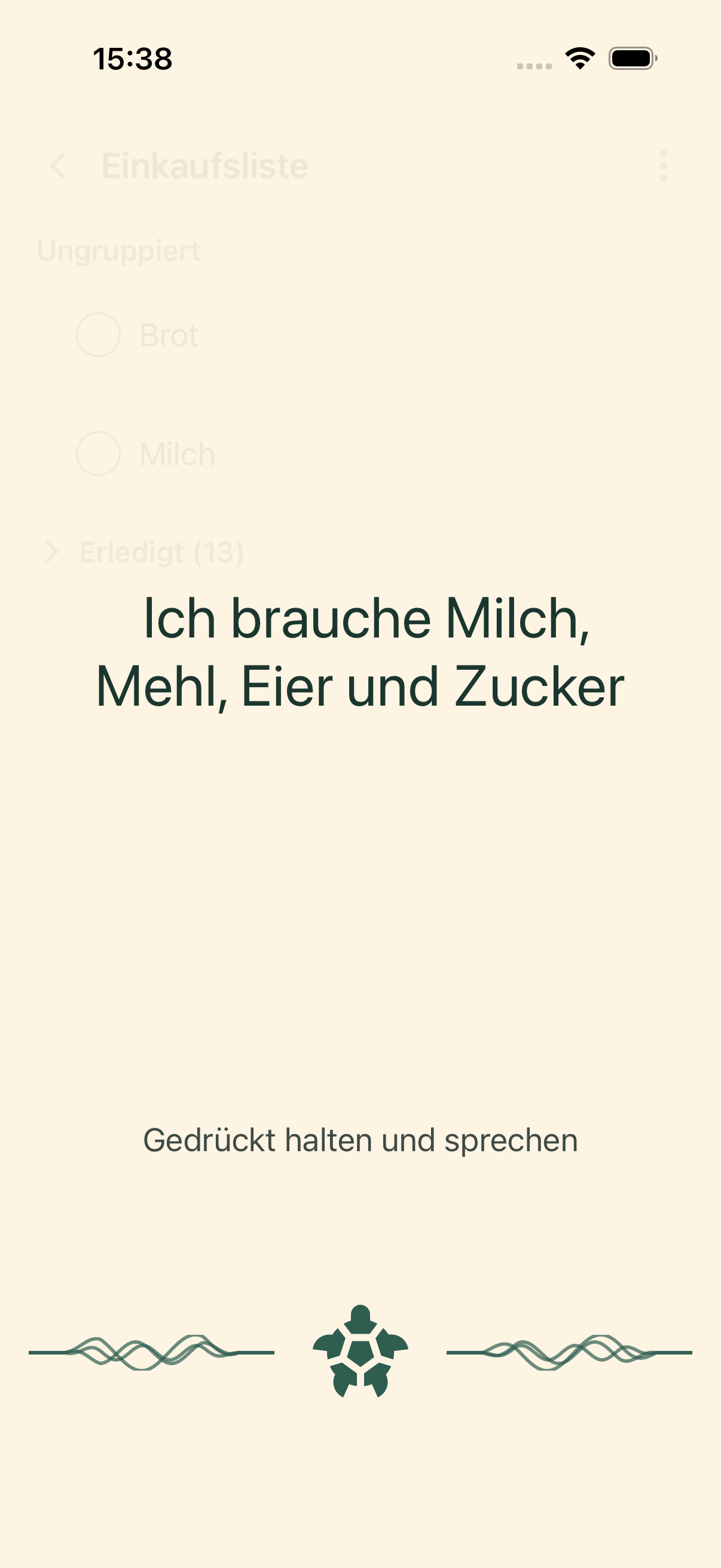Tap the 15:38 clock display
Screen dimensions: 721x1568
(133, 59)
